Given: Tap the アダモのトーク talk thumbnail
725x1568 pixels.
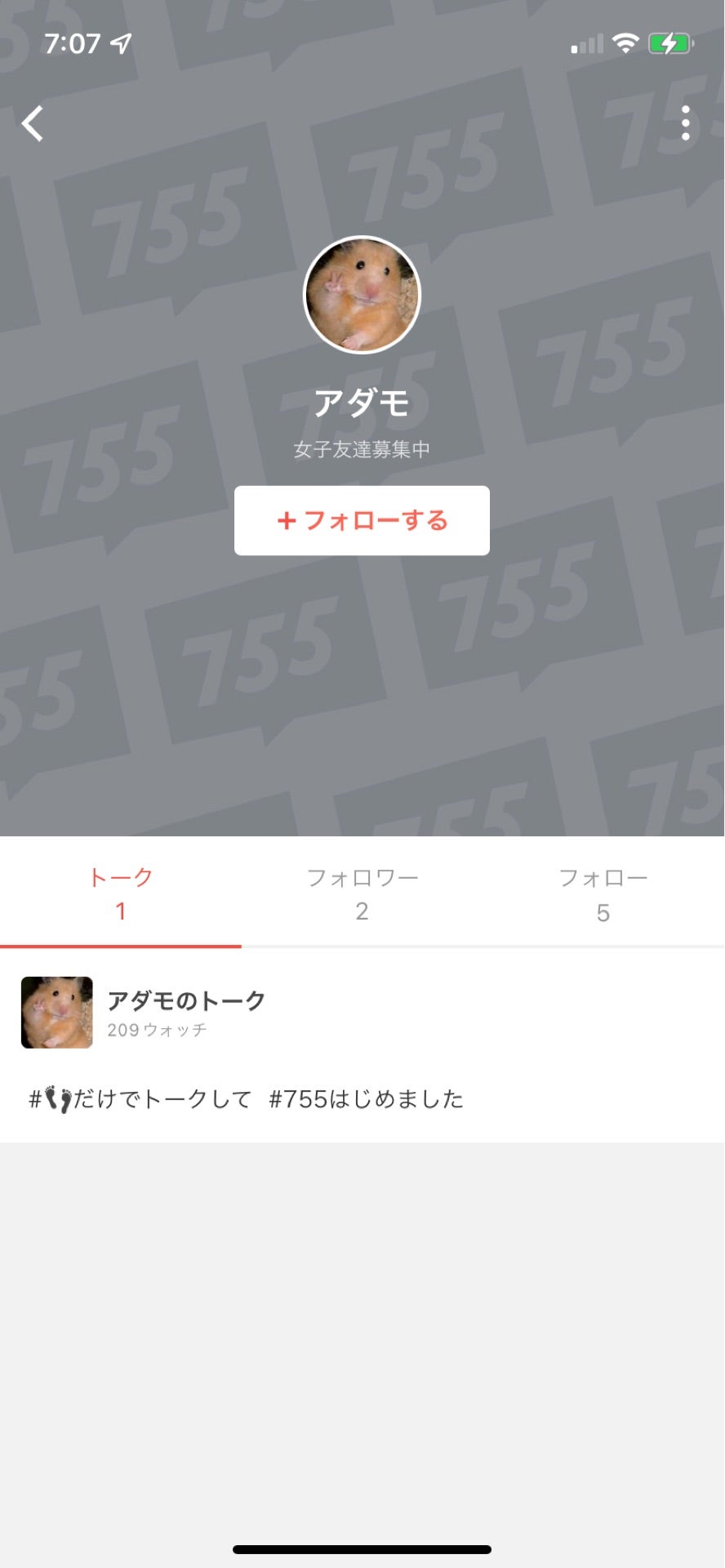Looking at the screenshot, I should tap(56, 1012).
